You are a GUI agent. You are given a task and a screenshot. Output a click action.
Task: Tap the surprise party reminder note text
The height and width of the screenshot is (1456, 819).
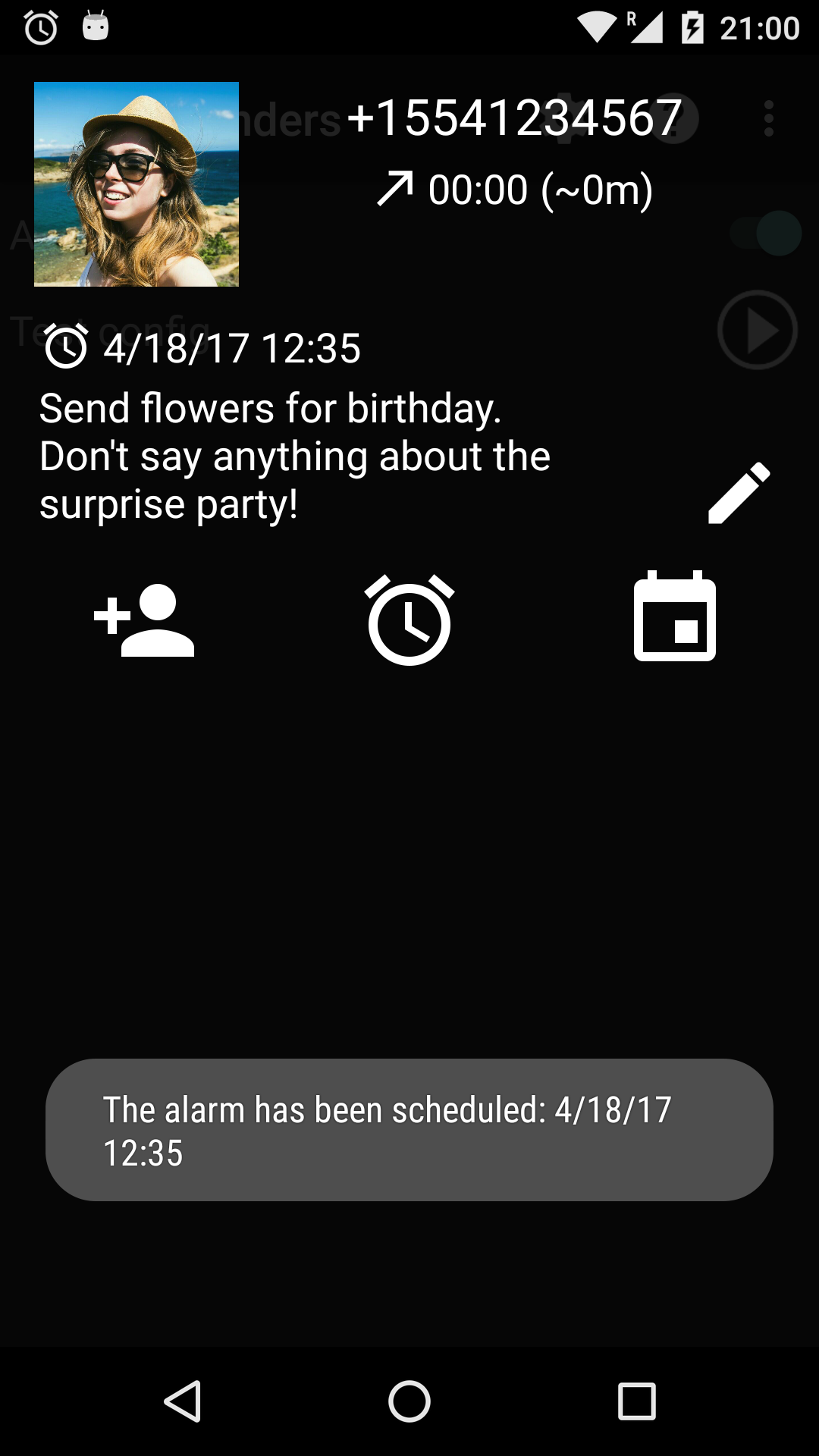(x=296, y=455)
